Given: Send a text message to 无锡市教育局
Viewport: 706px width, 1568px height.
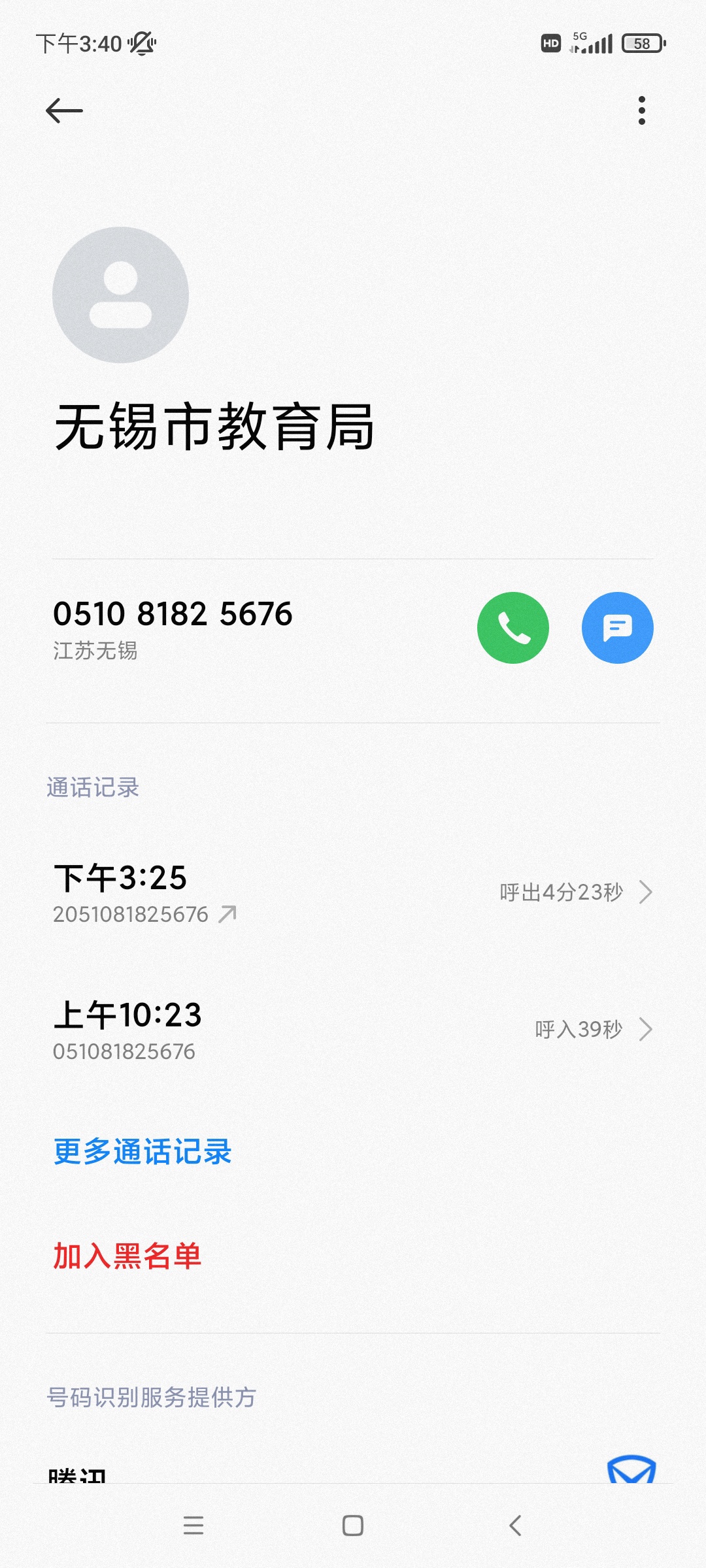Looking at the screenshot, I should pyautogui.click(x=617, y=628).
